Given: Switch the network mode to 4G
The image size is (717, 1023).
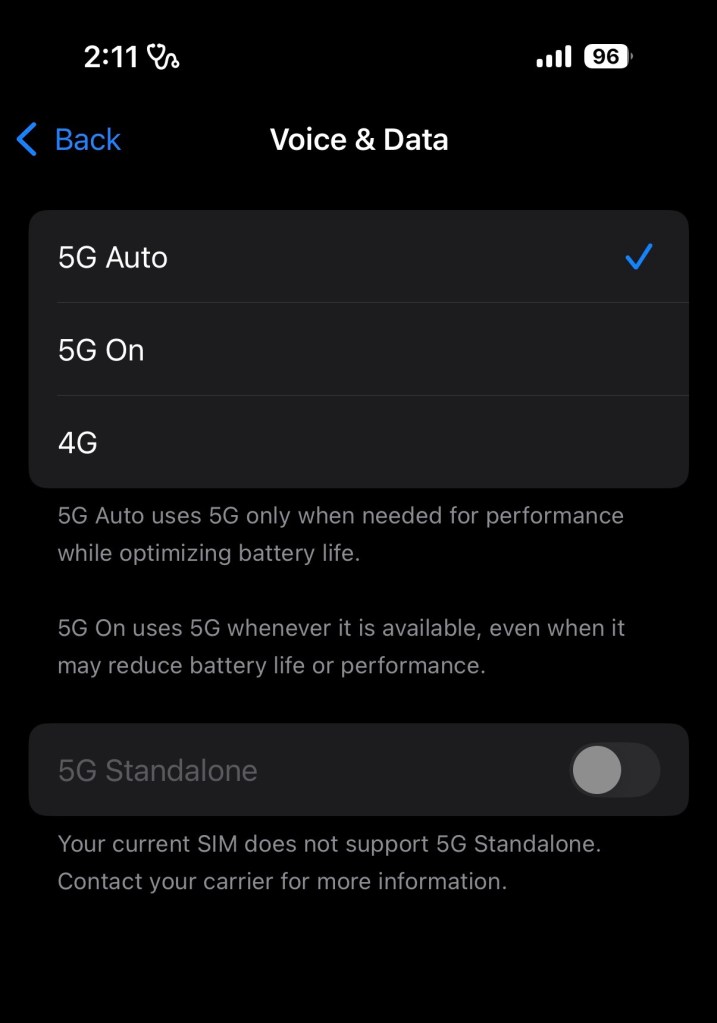Looking at the screenshot, I should click(x=358, y=442).
